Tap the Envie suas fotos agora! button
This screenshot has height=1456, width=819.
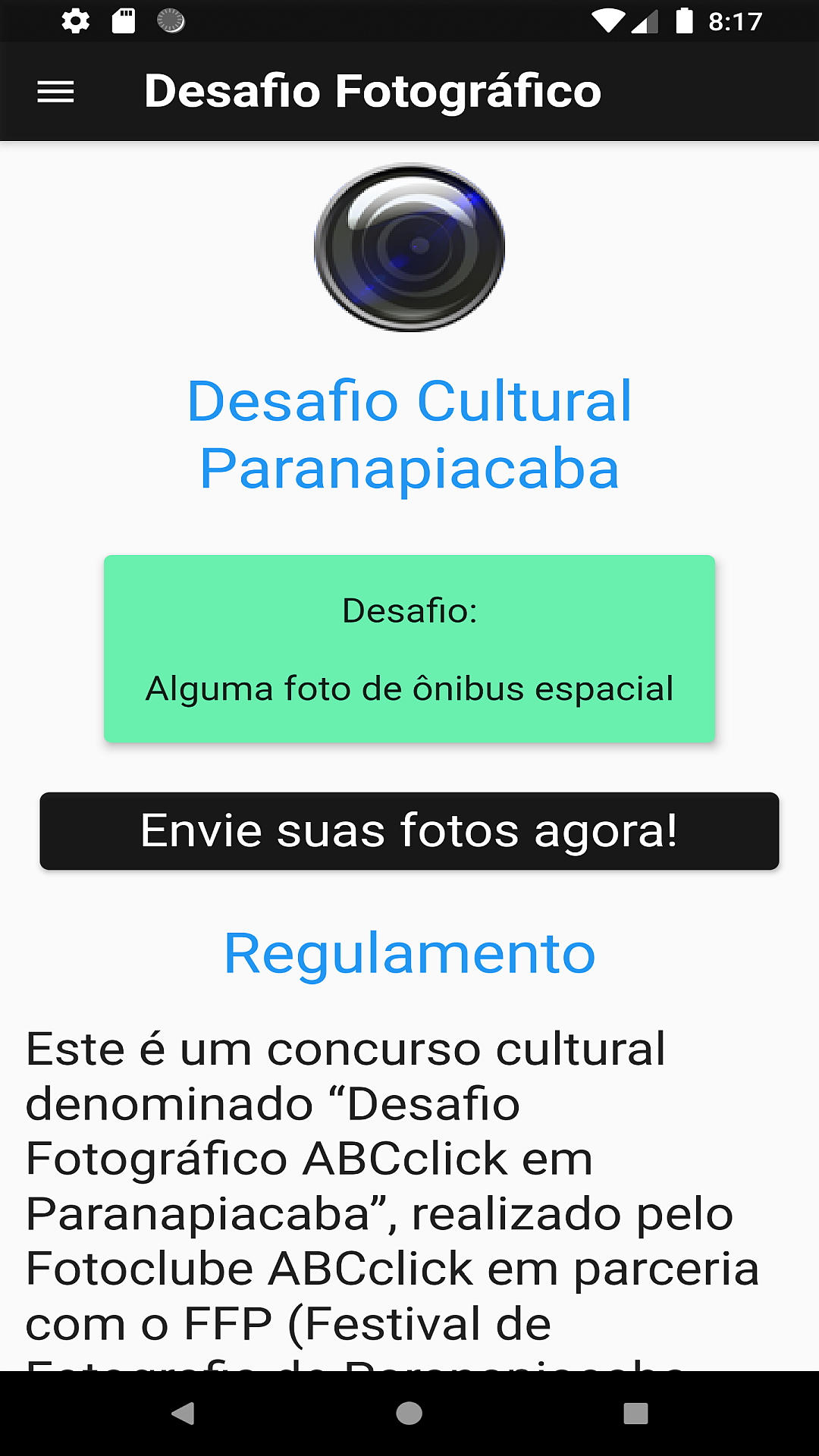coord(409,831)
